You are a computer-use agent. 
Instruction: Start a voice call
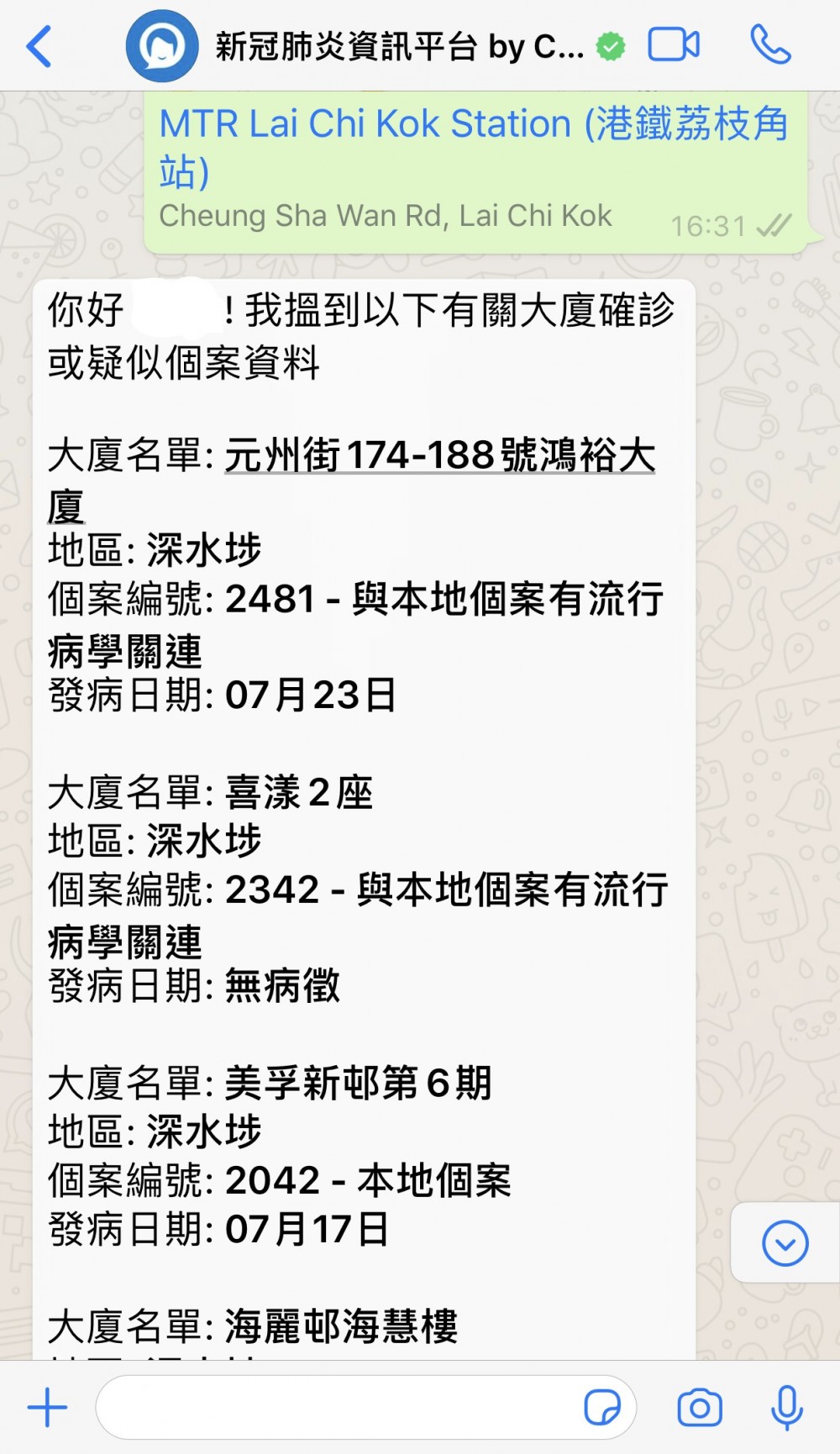pos(769,45)
